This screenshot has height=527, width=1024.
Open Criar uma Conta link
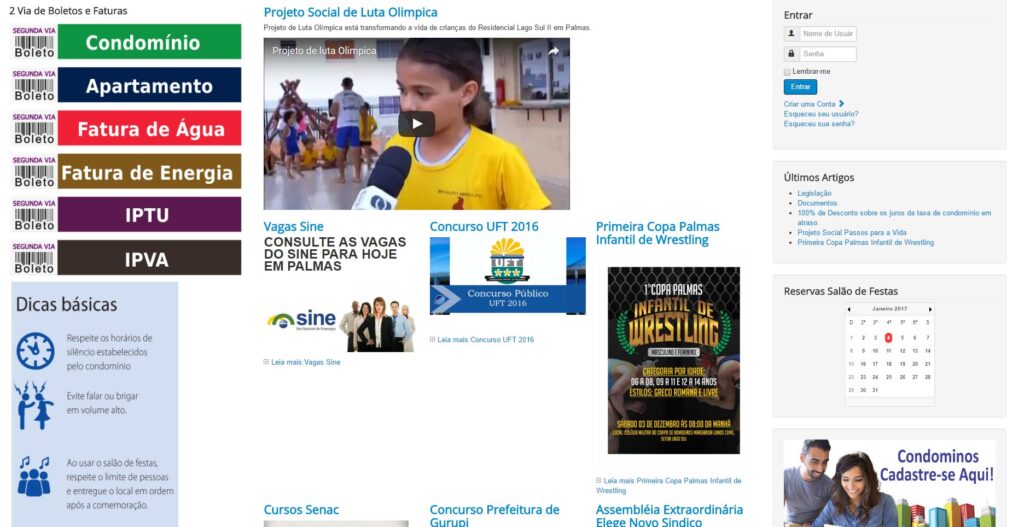(x=812, y=104)
